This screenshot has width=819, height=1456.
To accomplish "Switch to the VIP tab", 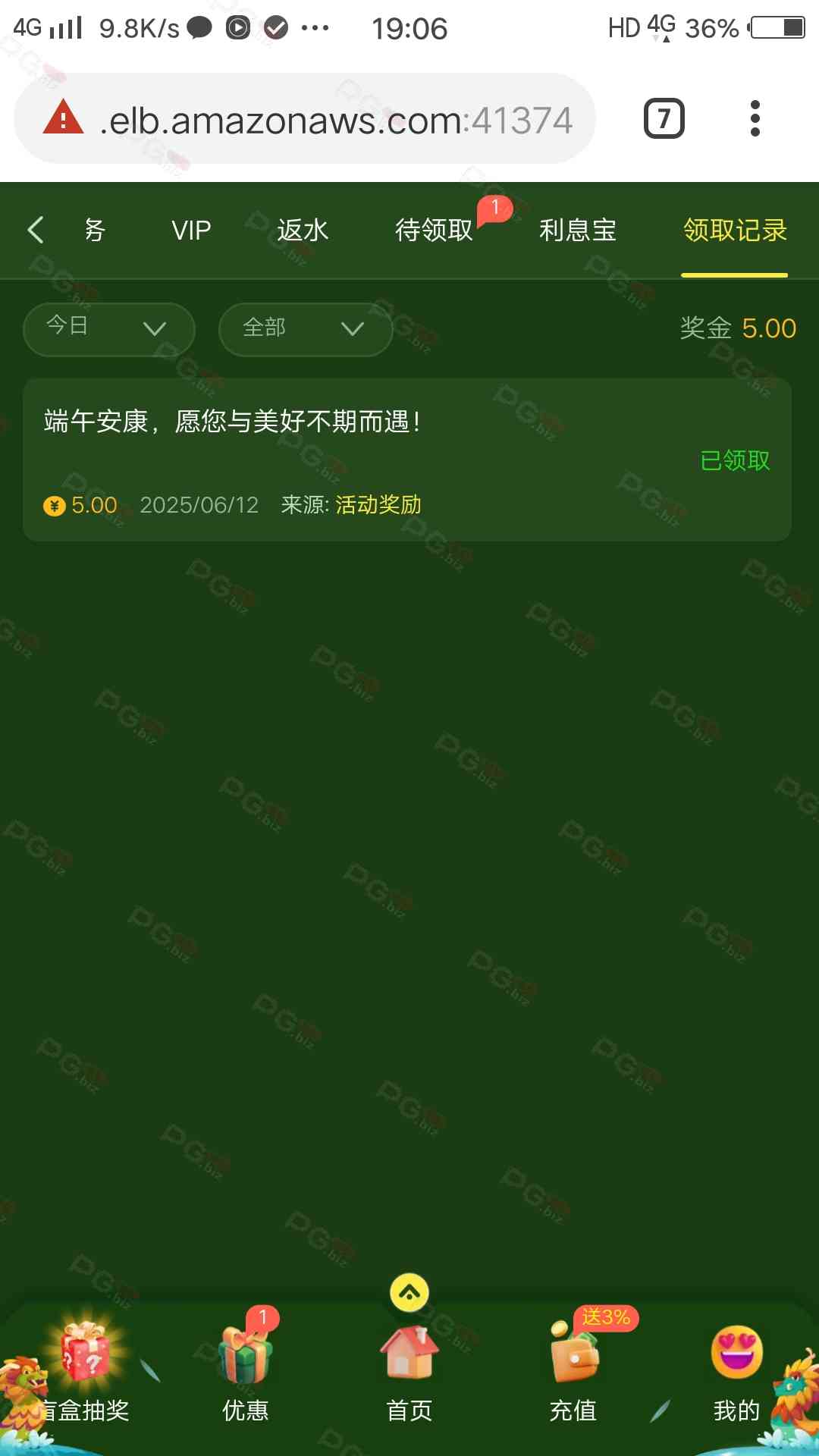I will pyautogui.click(x=191, y=231).
